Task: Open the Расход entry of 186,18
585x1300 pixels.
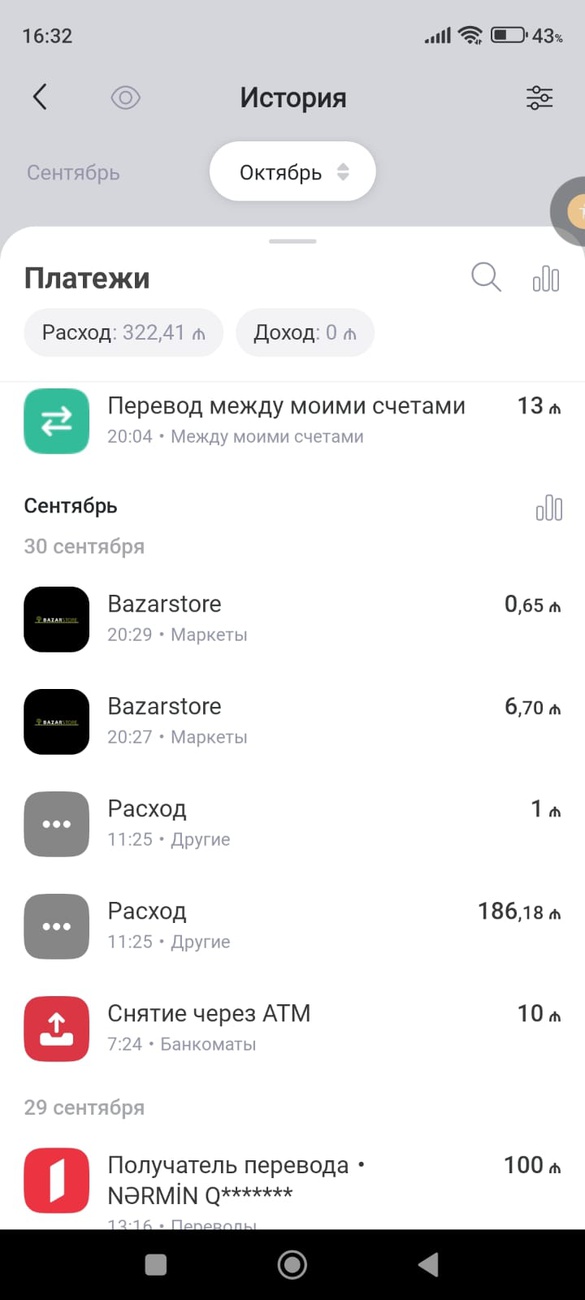Action: click(x=292, y=926)
